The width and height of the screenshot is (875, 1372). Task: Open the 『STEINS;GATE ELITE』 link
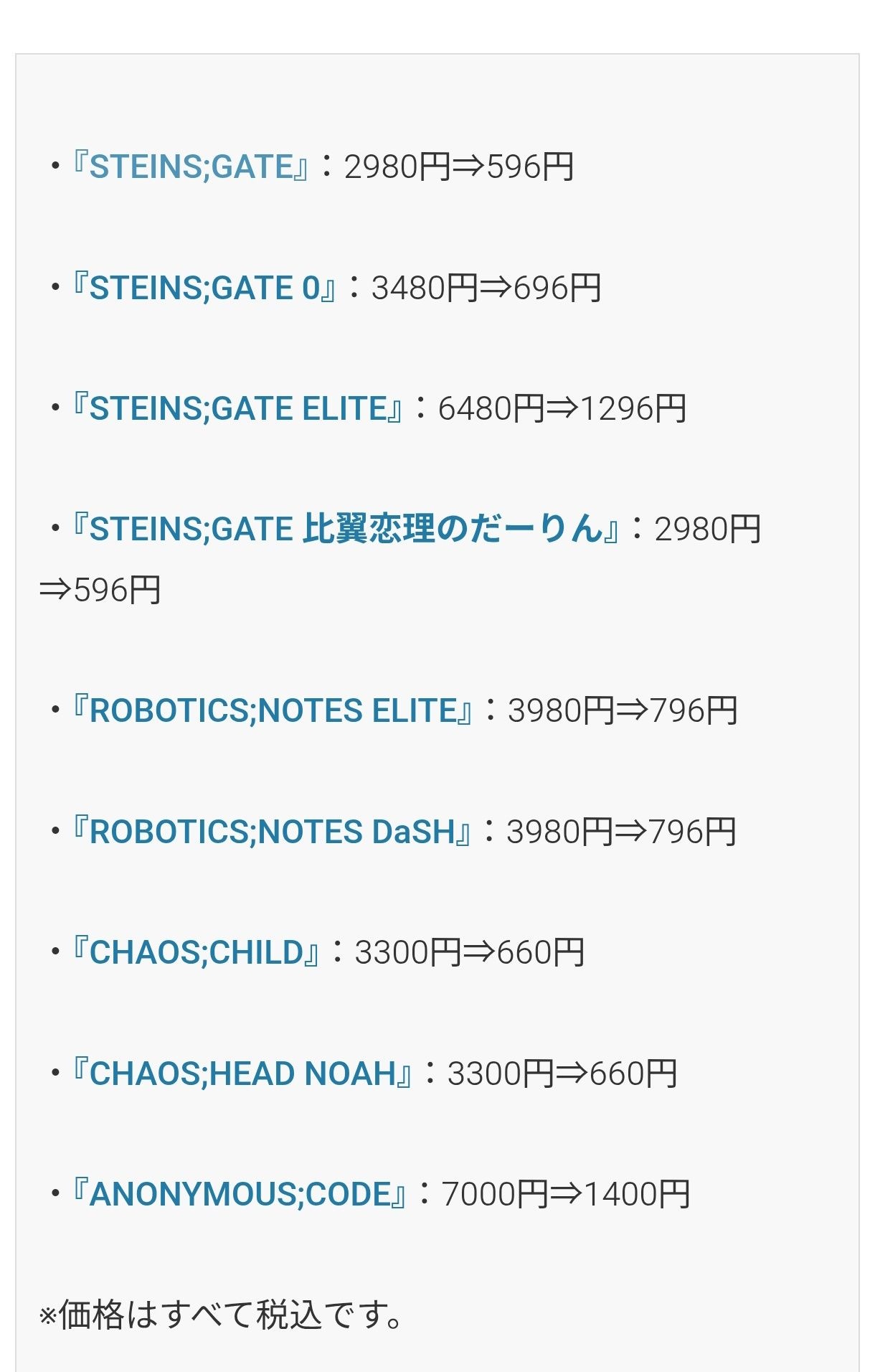click(x=237, y=408)
